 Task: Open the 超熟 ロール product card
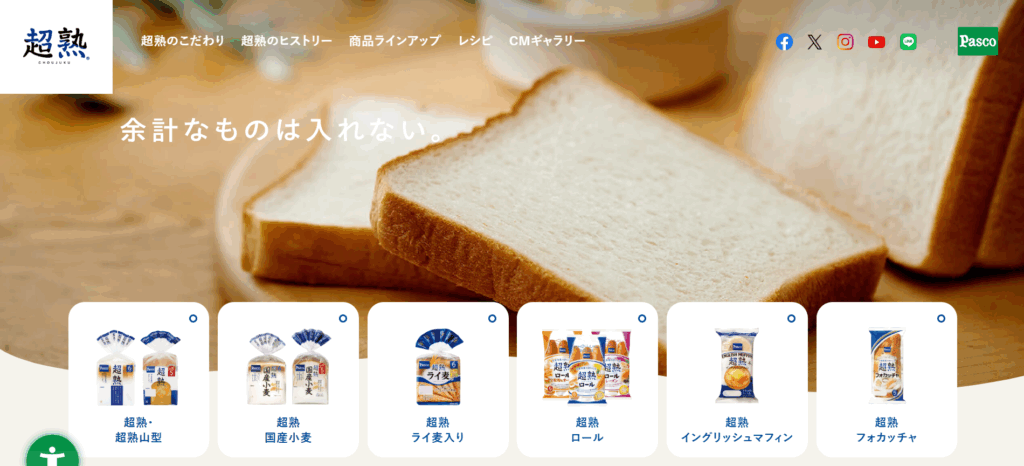click(x=587, y=378)
